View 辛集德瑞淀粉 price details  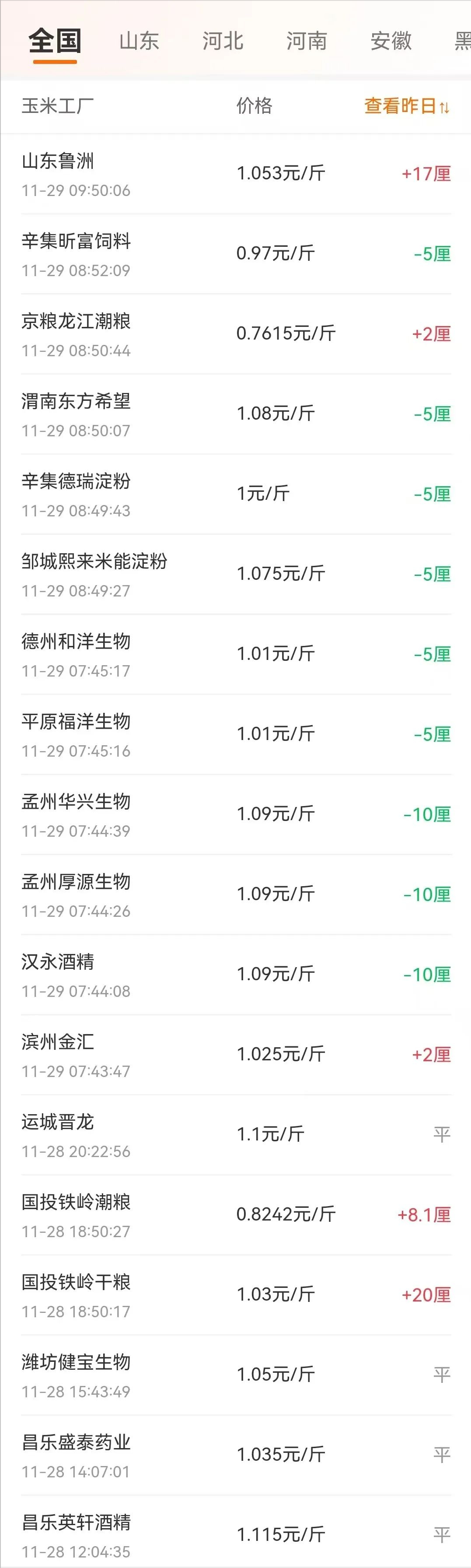point(235,494)
